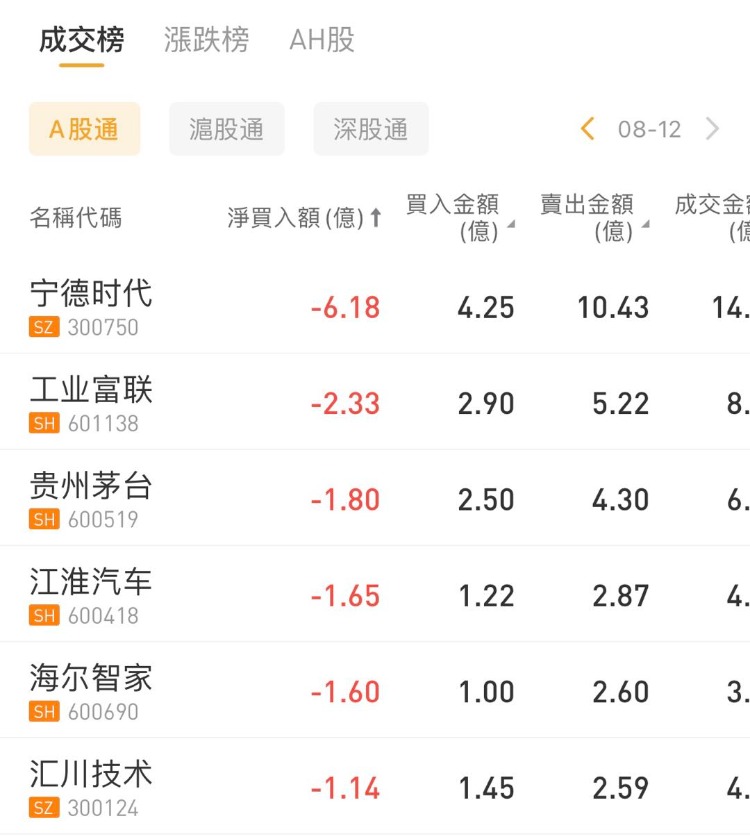Open 宁德时代 stock details
This screenshot has width=750, height=839.
tap(91, 305)
